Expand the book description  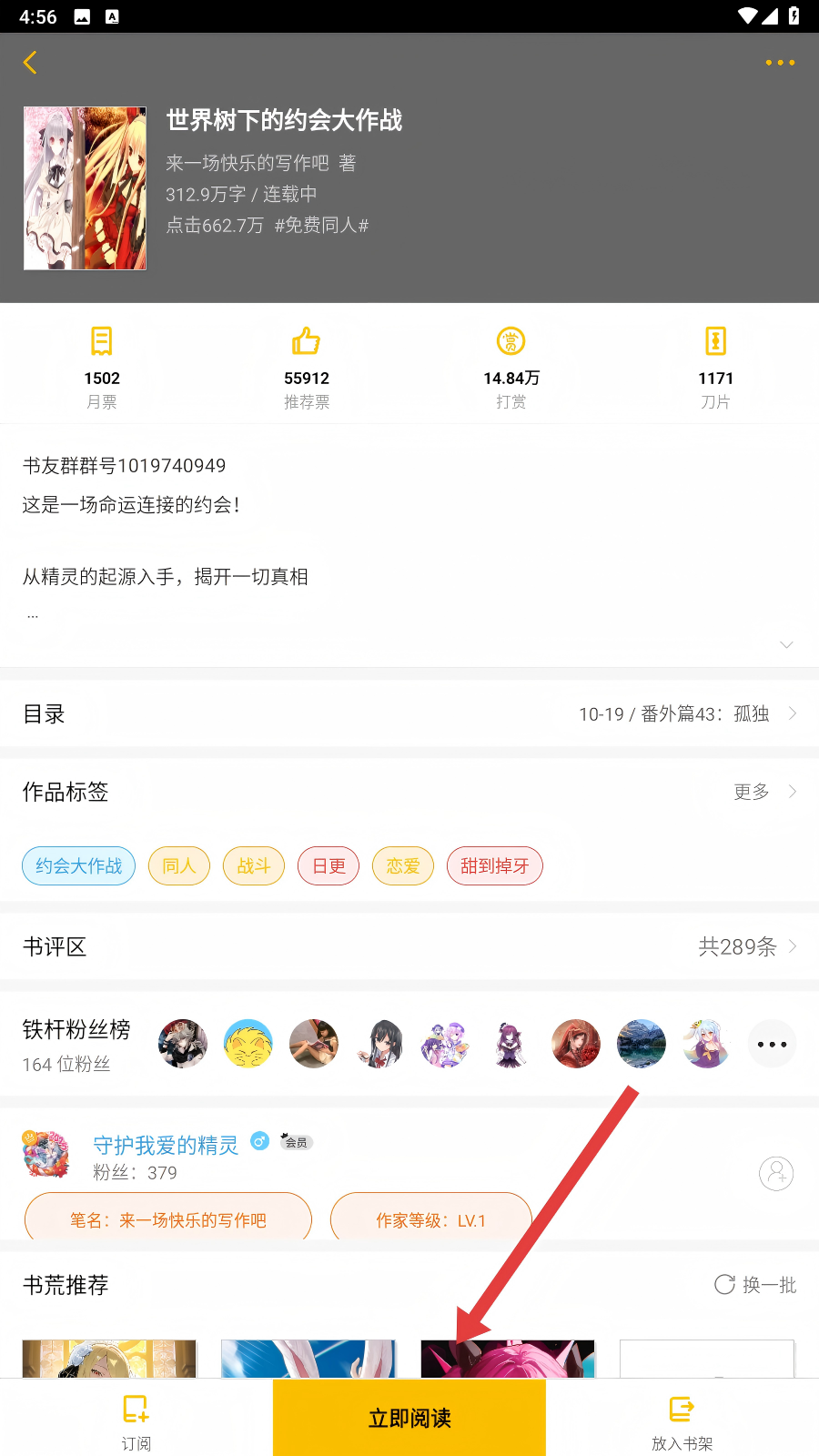point(786,644)
